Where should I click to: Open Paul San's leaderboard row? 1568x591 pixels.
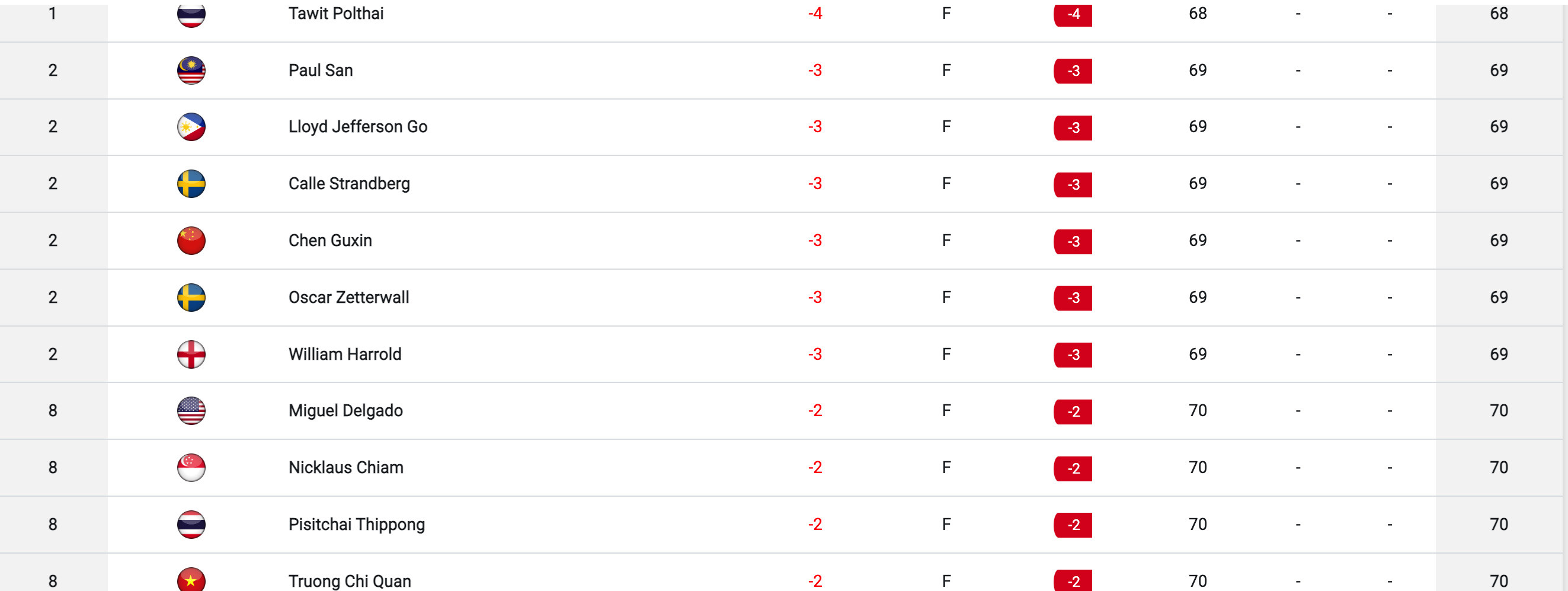click(321, 71)
